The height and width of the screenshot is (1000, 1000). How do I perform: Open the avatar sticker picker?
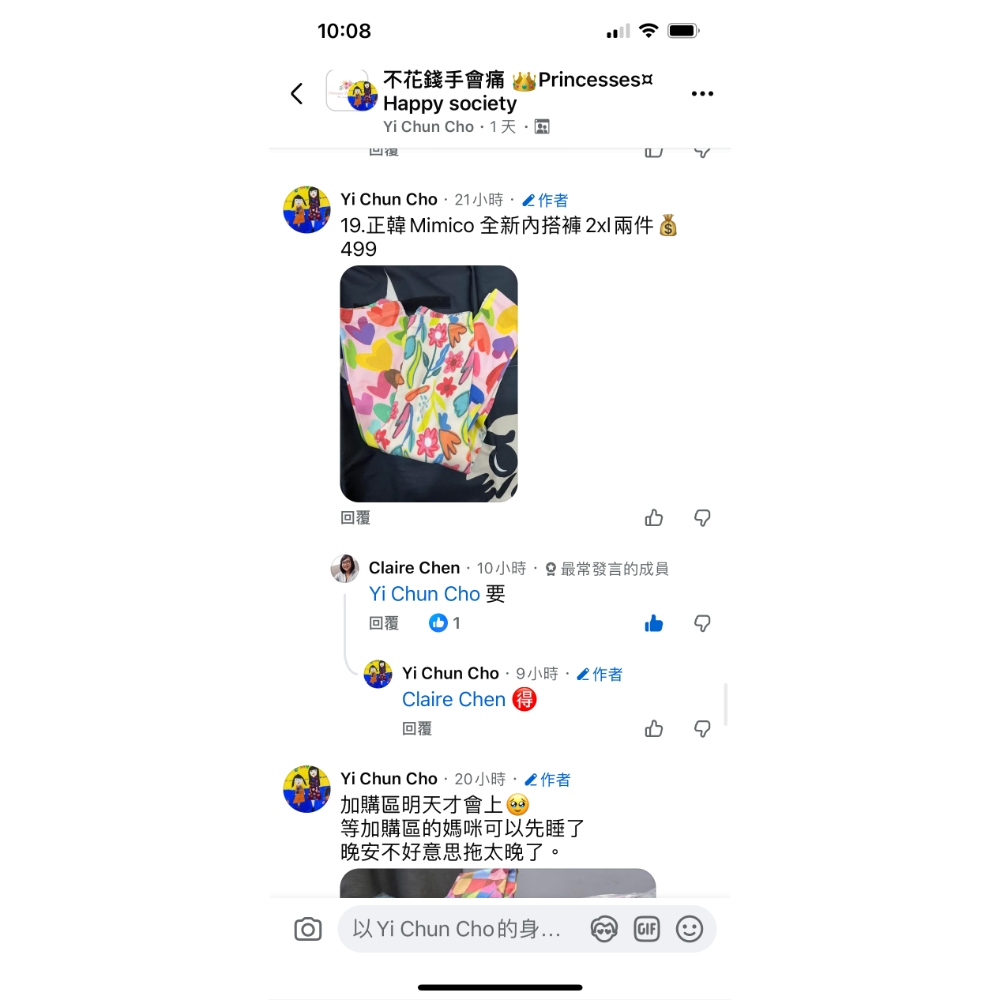[604, 930]
